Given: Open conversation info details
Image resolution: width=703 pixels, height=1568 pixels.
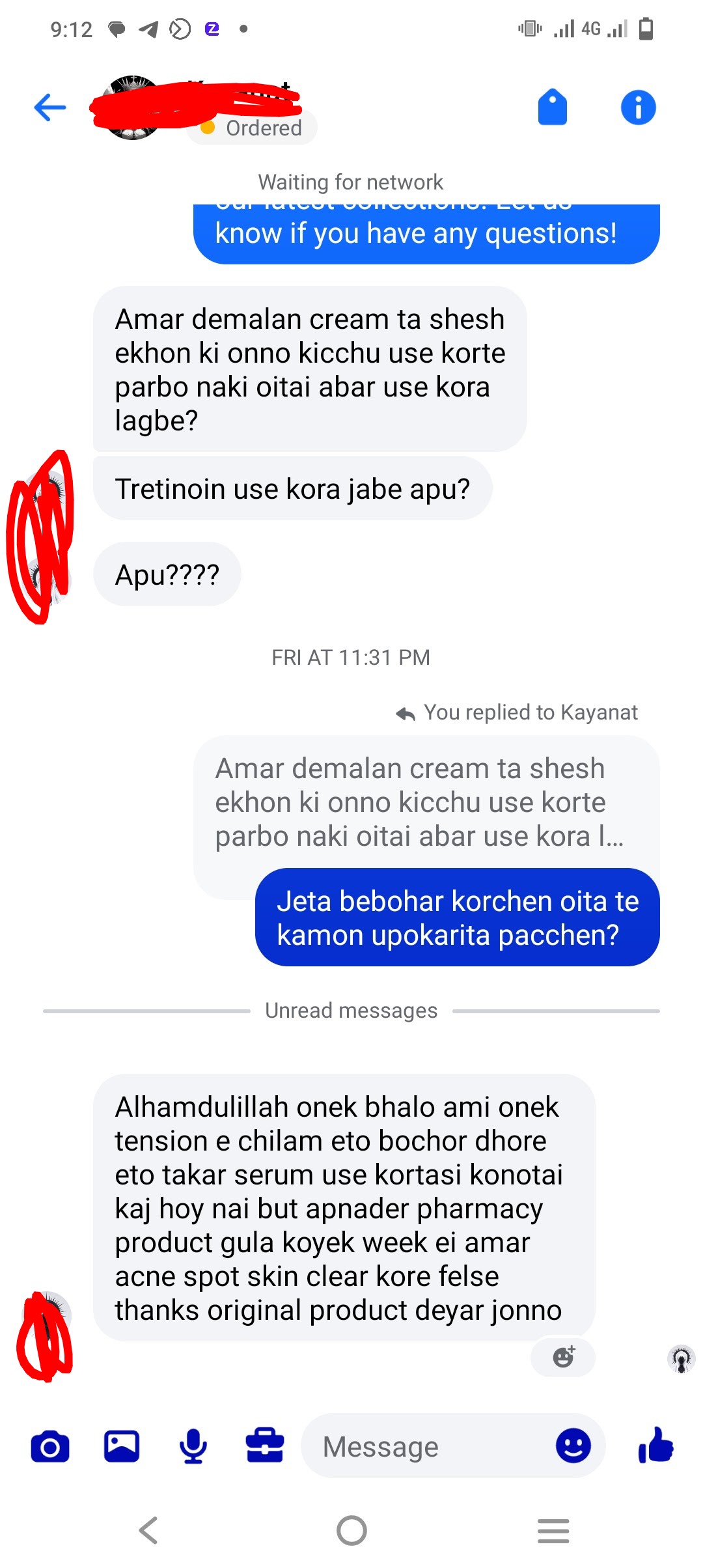Looking at the screenshot, I should tap(638, 107).
